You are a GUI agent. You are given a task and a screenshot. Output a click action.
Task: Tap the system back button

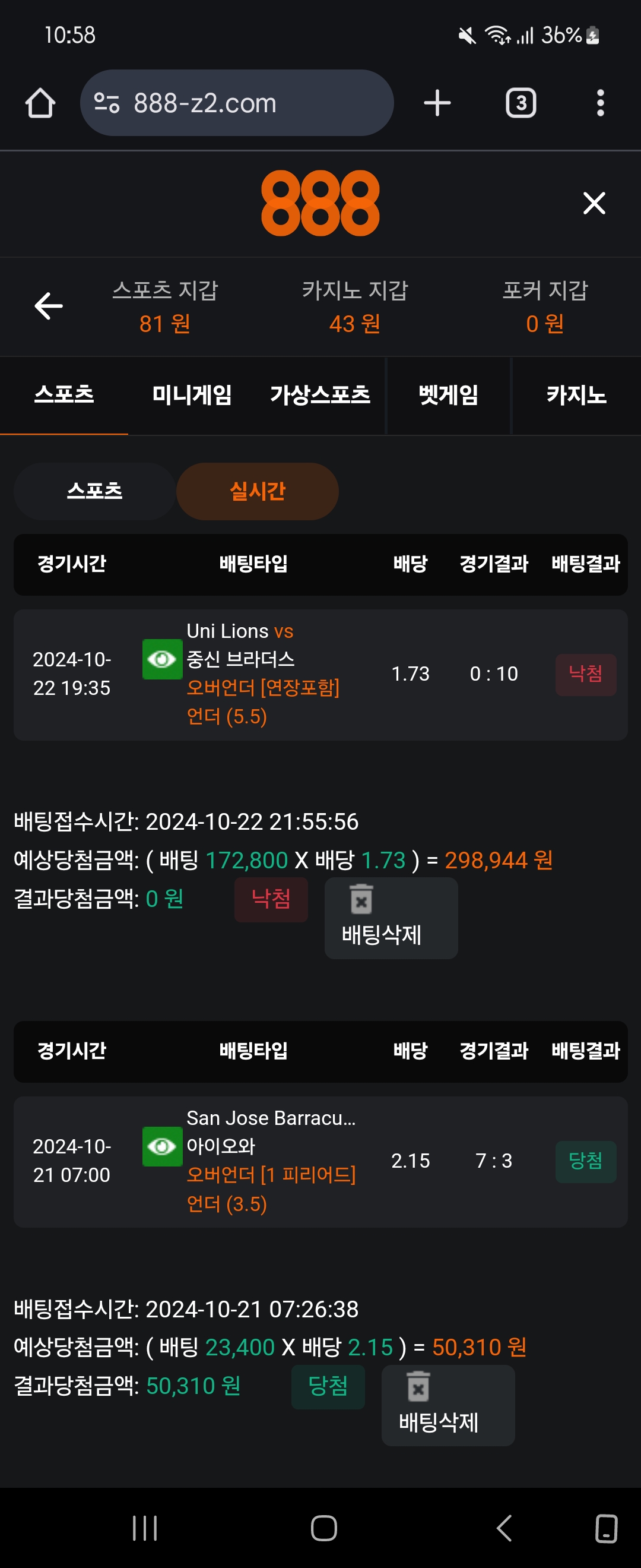pos(503,1528)
